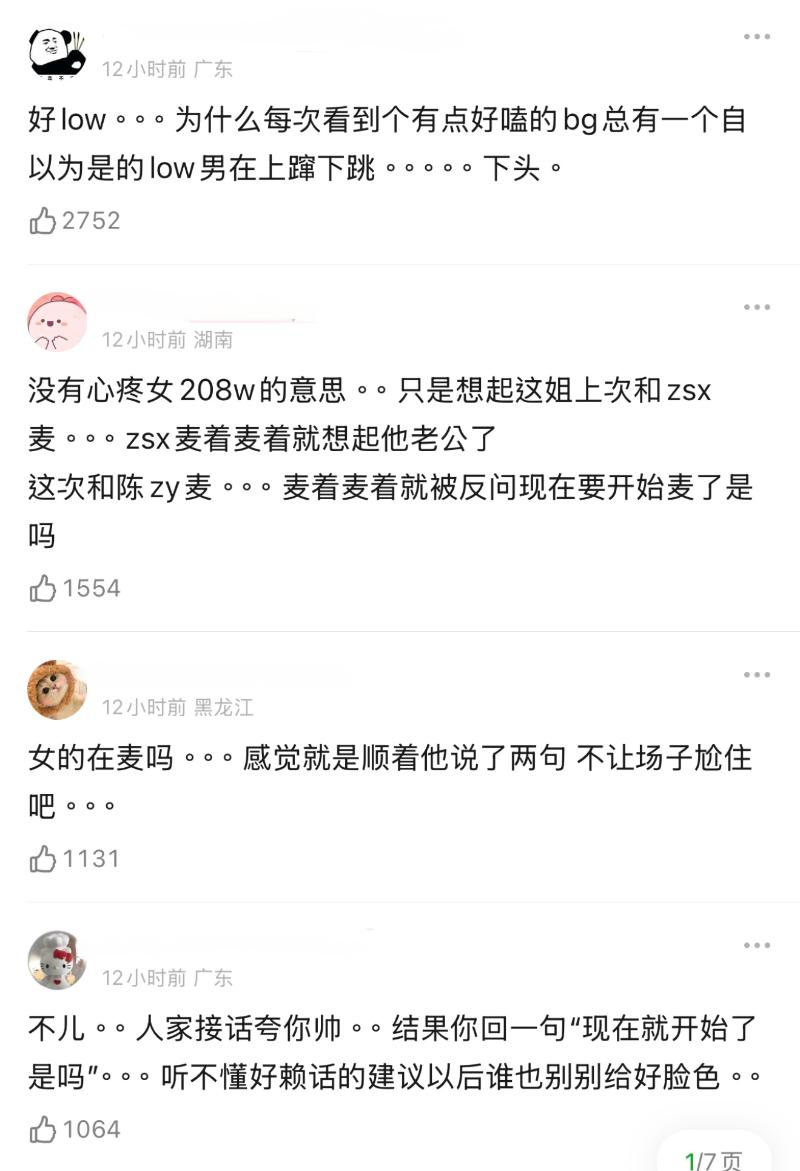800x1171 pixels.
Task: Open the panda avatar's profile
Action: click(x=57, y=52)
